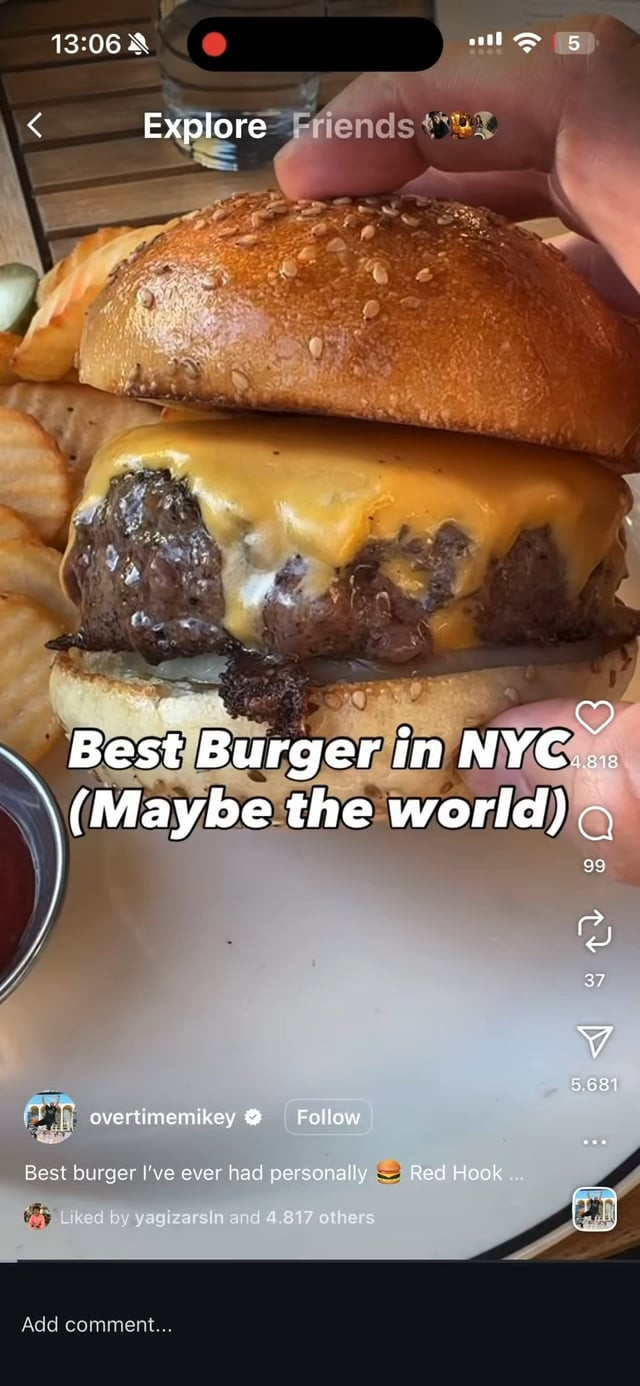Open the audio thumbnail for this reel
Image resolution: width=640 pixels, height=1386 pixels.
[x=594, y=1209]
